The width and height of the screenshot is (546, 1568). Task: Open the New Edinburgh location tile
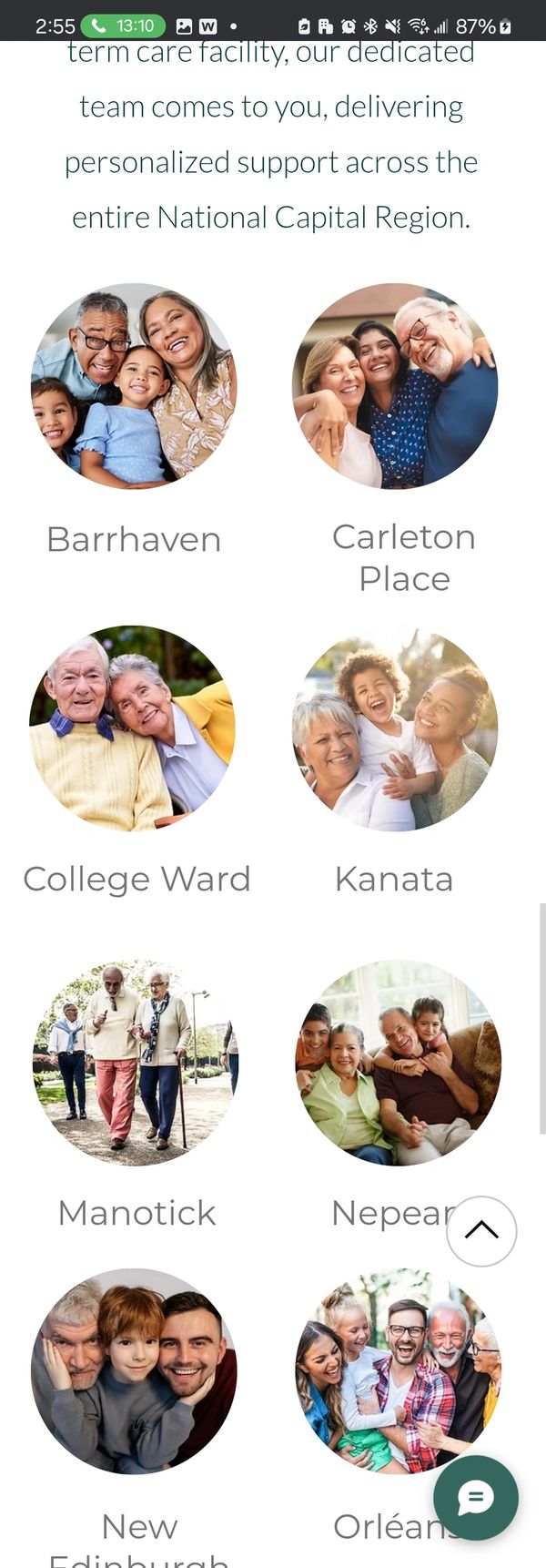pos(134,1371)
